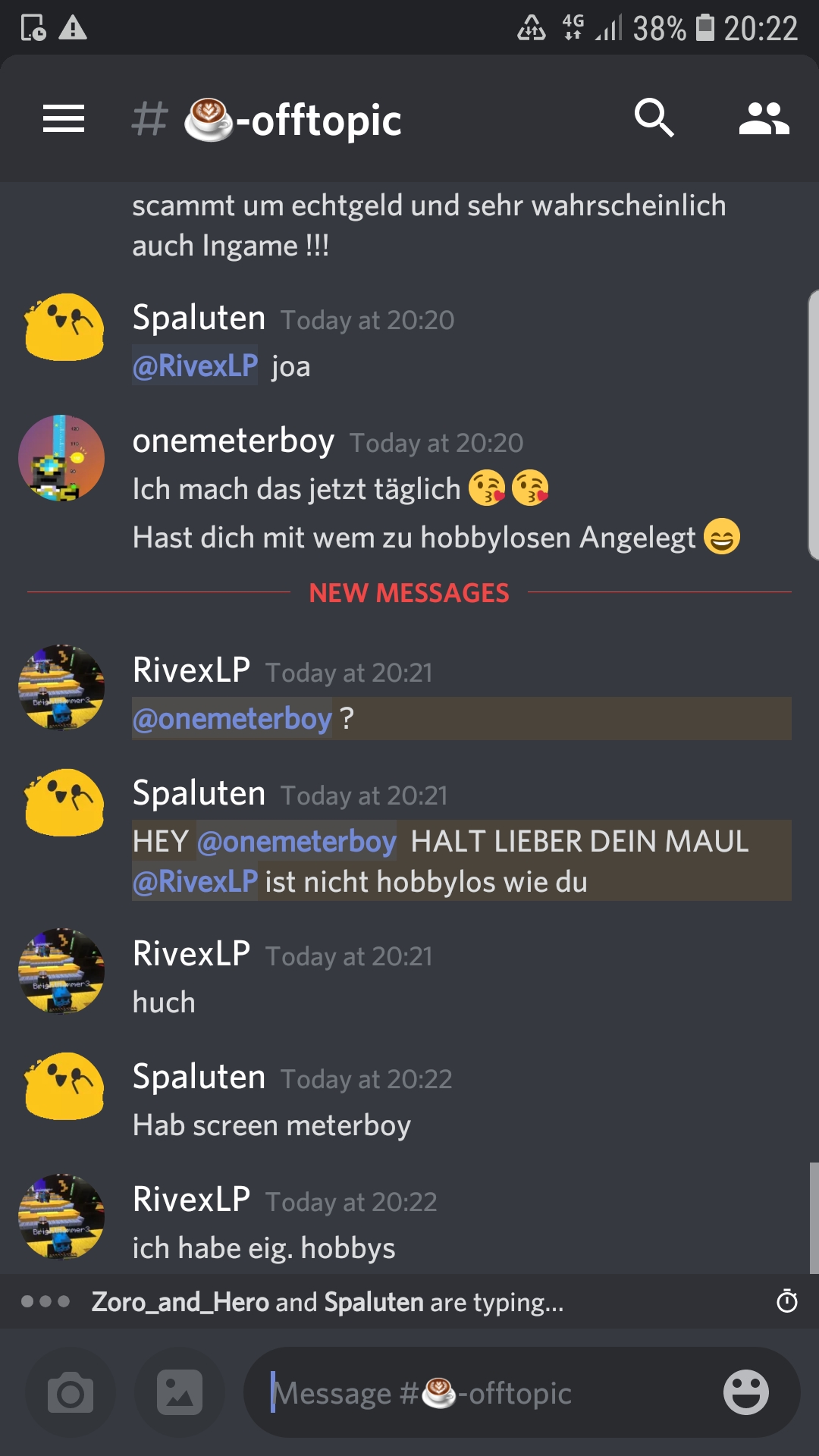This screenshot has width=819, height=1456.
Task: Tap the @onemeterboy mention in RivexLP's message
Action: click(232, 719)
